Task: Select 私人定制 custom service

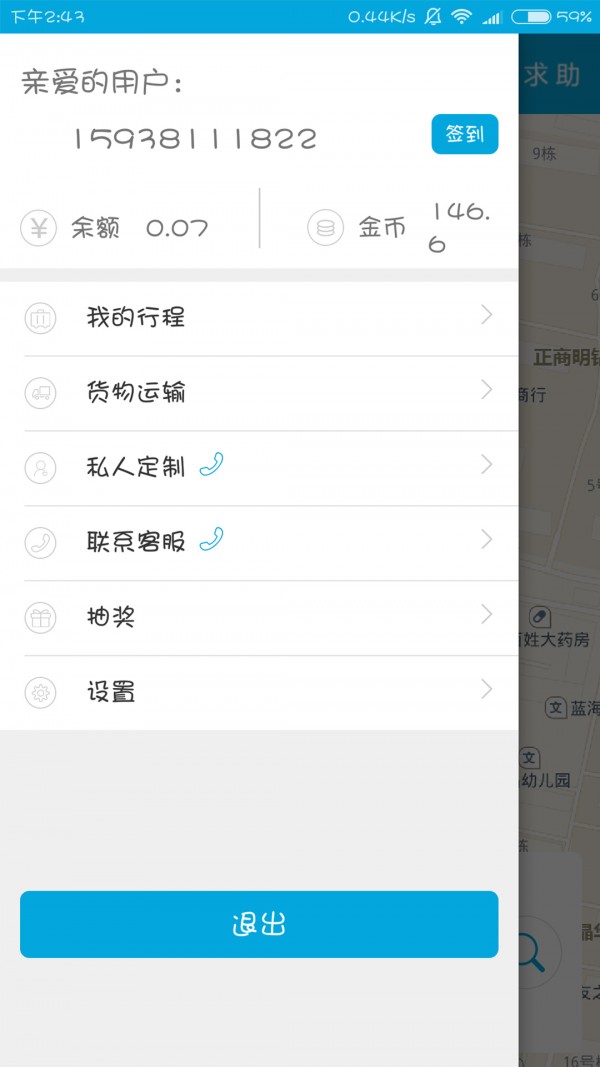Action: click(259, 468)
